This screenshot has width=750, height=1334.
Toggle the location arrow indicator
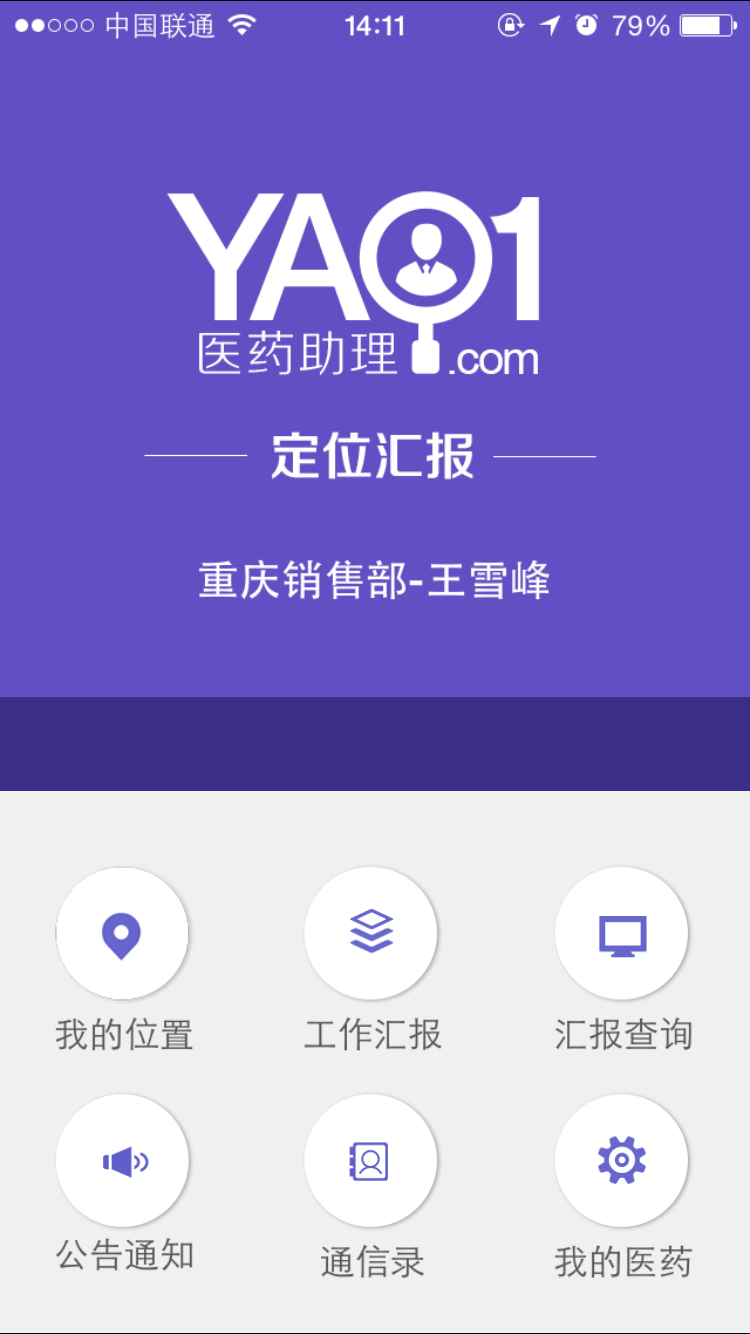pos(550,25)
